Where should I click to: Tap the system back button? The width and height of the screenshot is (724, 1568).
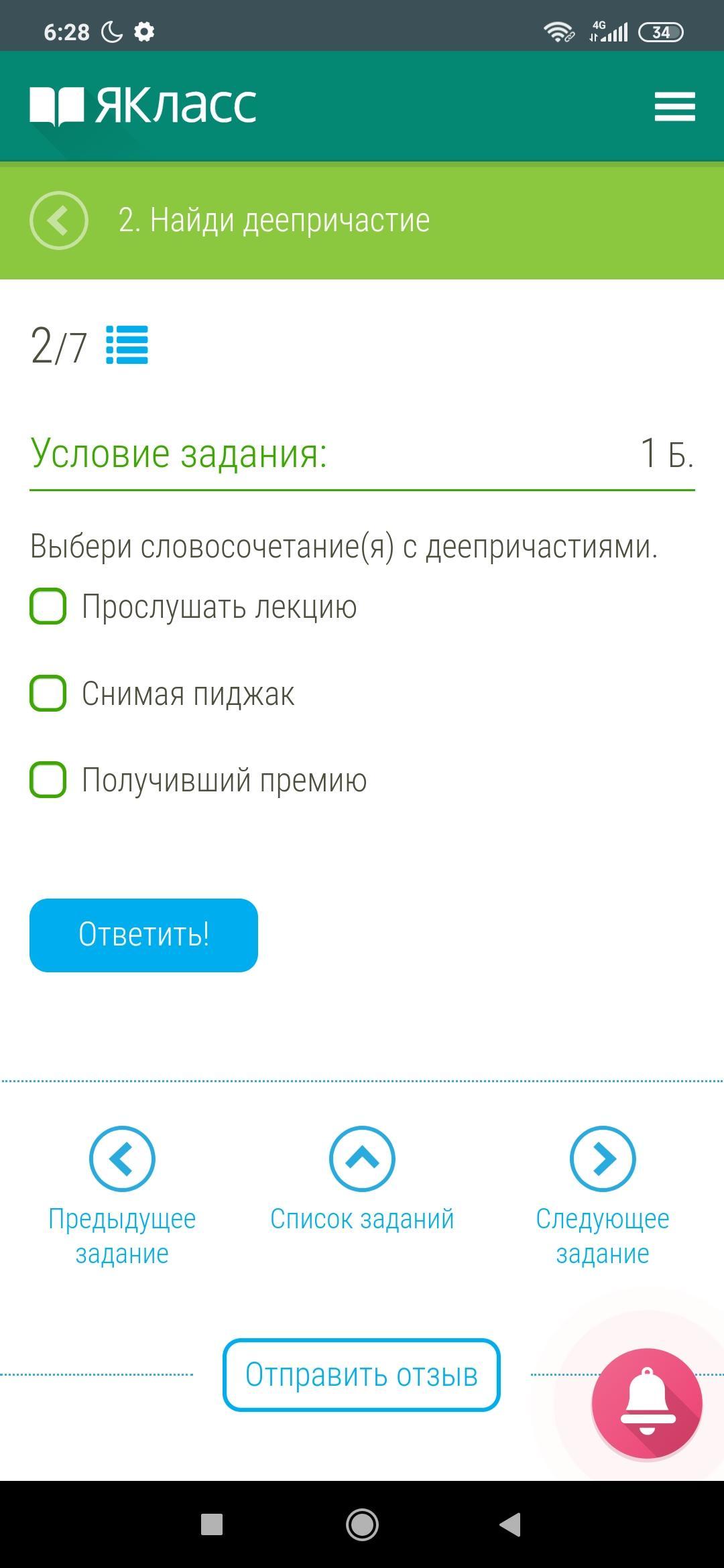click(x=511, y=1524)
